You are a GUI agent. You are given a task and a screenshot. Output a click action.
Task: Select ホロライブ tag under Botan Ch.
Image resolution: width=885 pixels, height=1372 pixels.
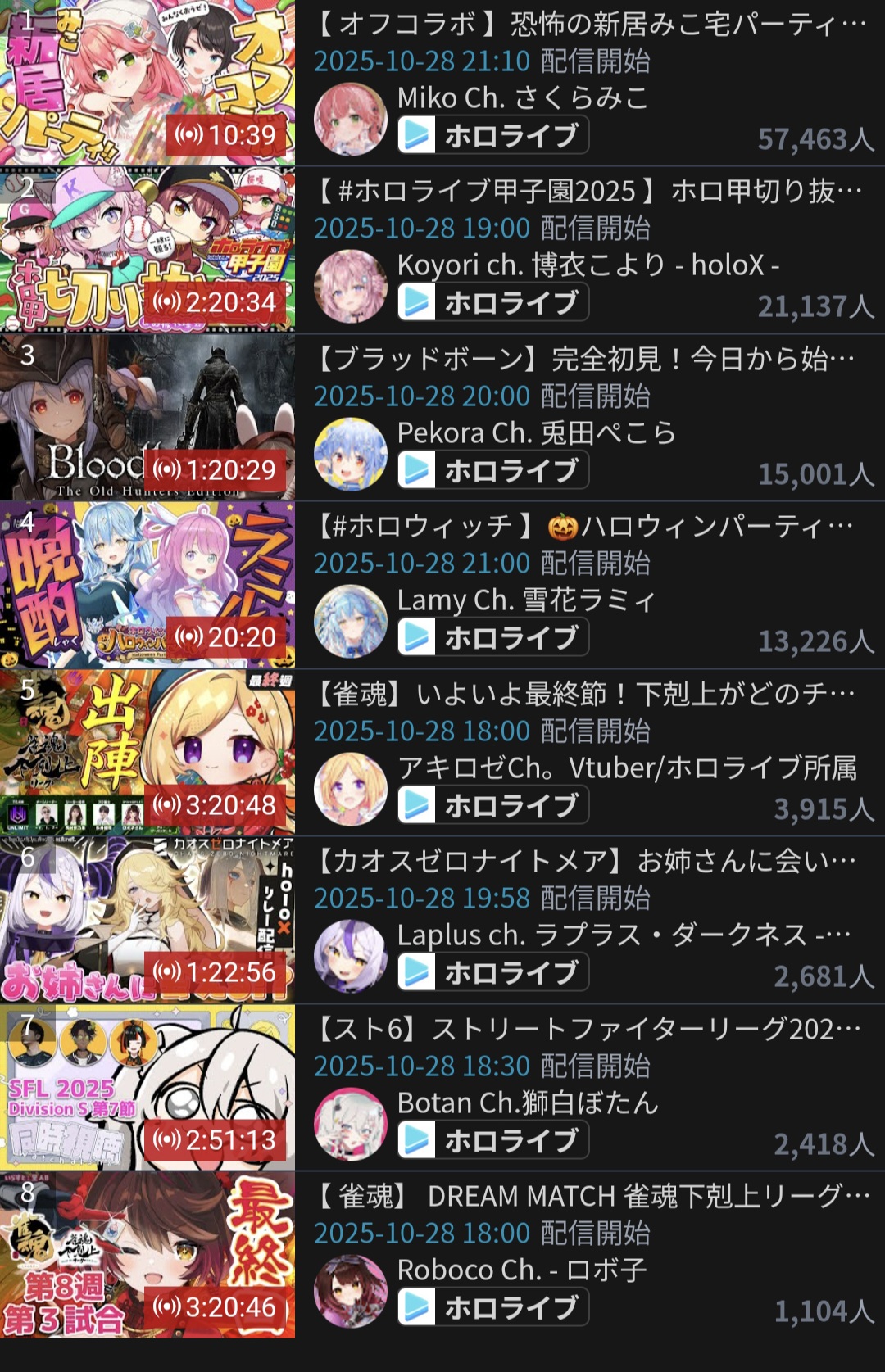coord(493,1140)
